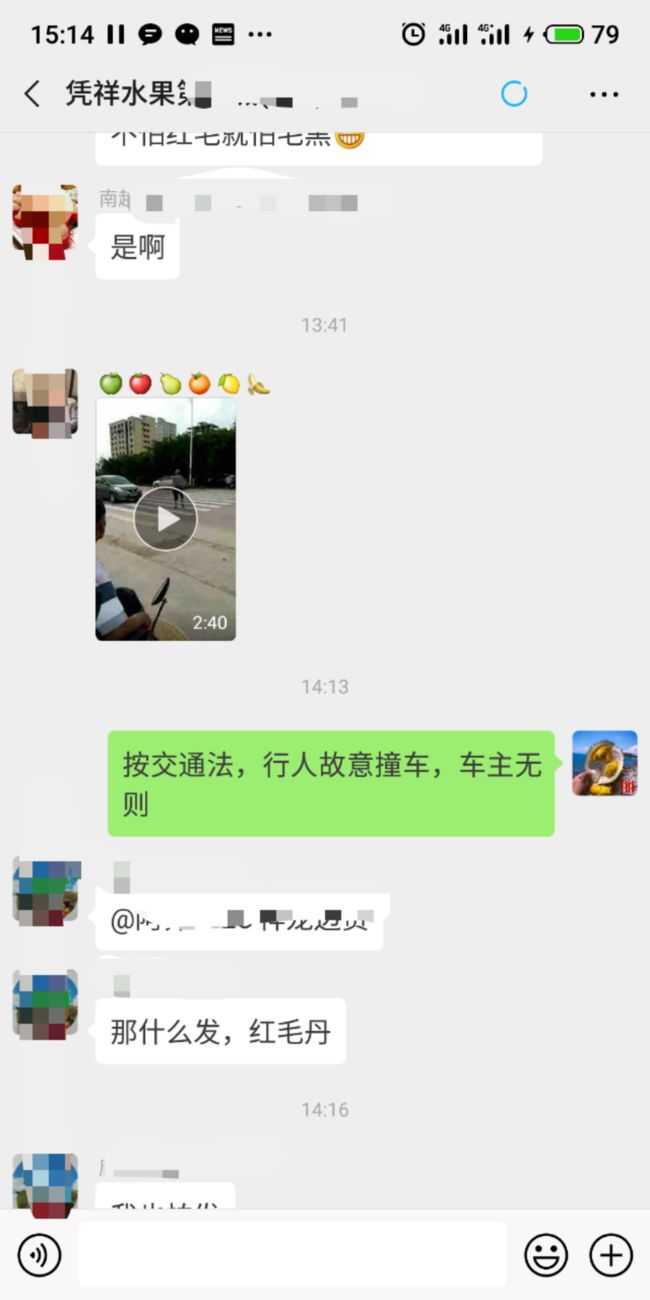
Task: Open avatar of the video sender
Action: (x=45, y=403)
